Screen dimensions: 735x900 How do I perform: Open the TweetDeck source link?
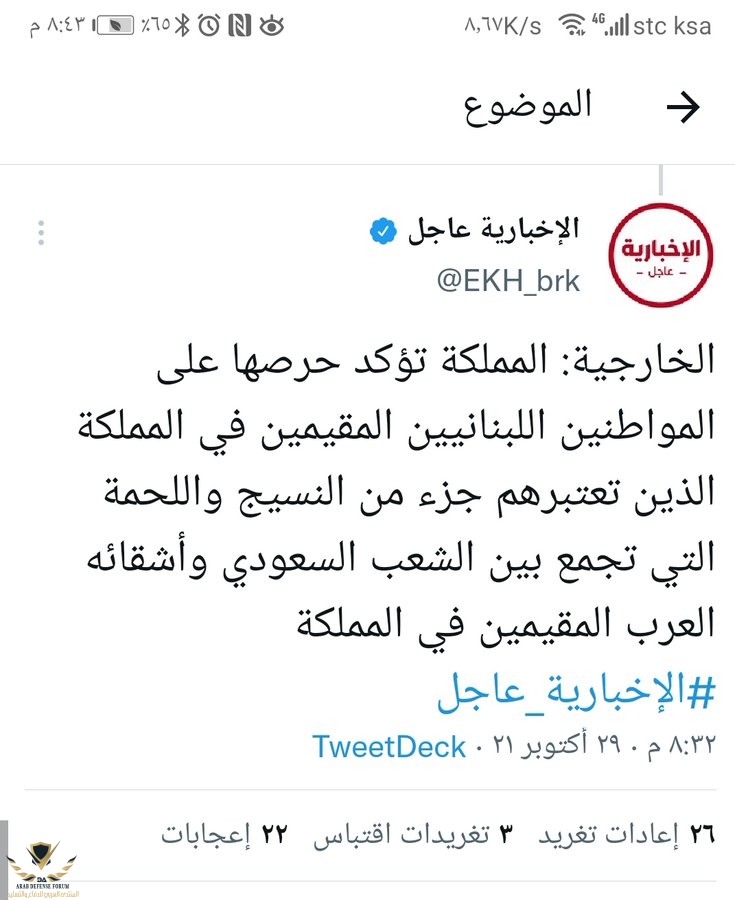tap(388, 745)
